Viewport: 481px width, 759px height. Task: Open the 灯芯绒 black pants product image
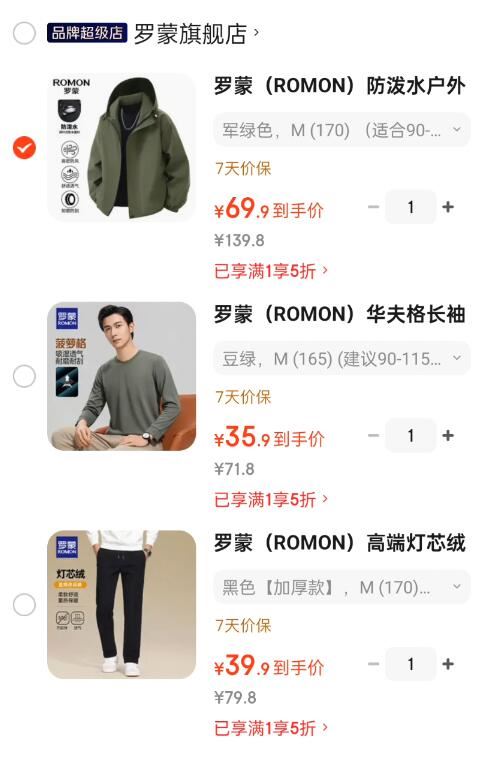(x=121, y=605)
